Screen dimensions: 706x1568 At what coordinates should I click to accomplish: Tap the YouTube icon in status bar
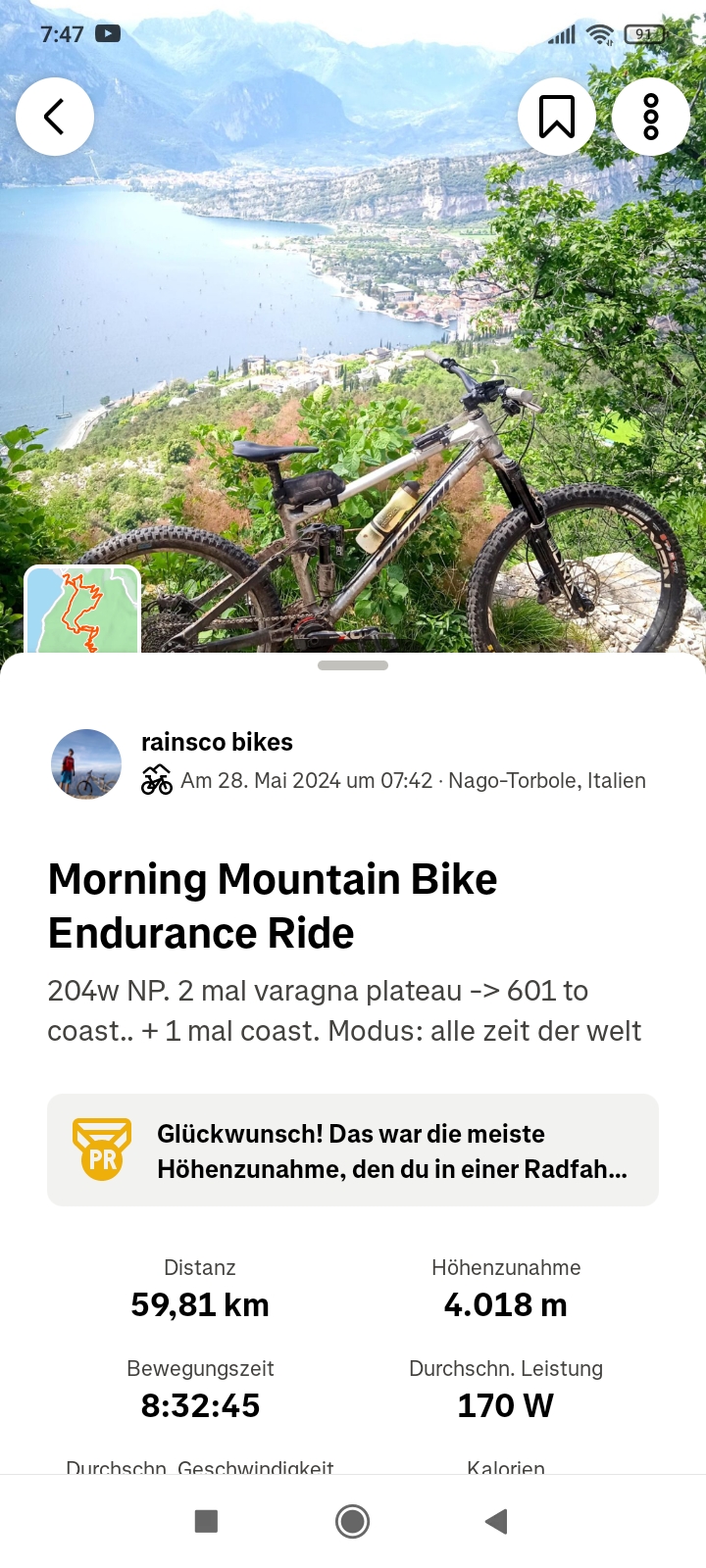tap(108, 32)
